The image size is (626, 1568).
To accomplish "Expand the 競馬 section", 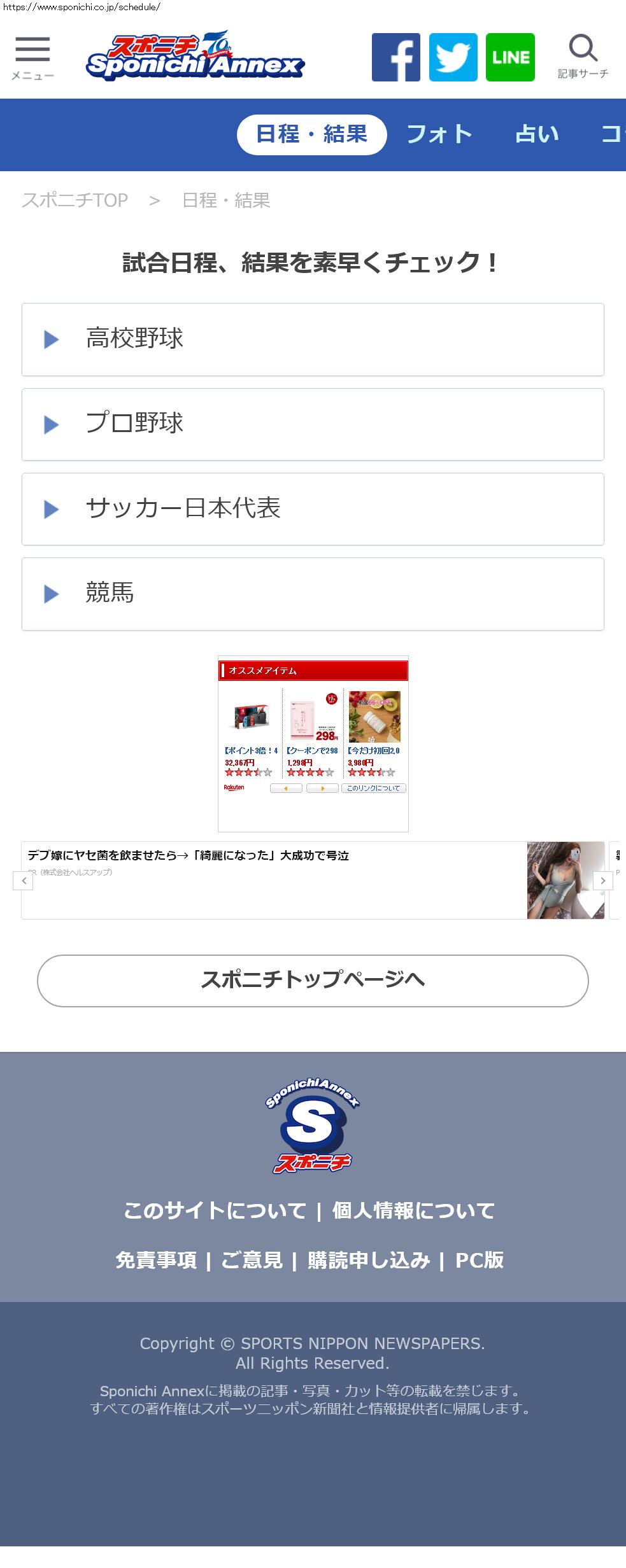I will (313, 594).
